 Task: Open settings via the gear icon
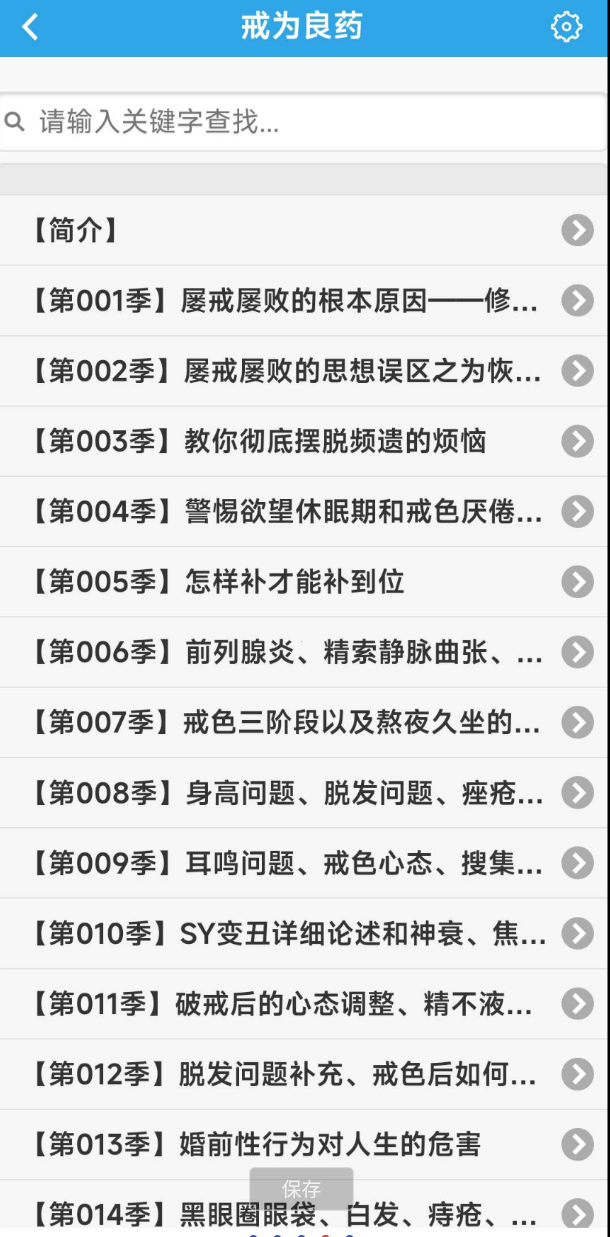coord(566,27)
